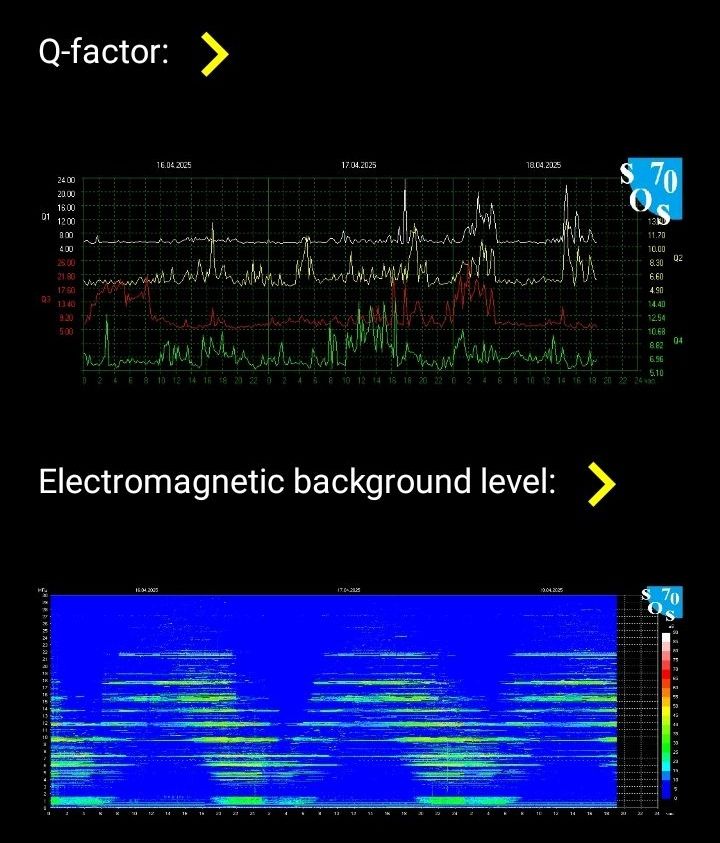View the electromagnetic background spectrogram image
720x843 pixels.
360,700
